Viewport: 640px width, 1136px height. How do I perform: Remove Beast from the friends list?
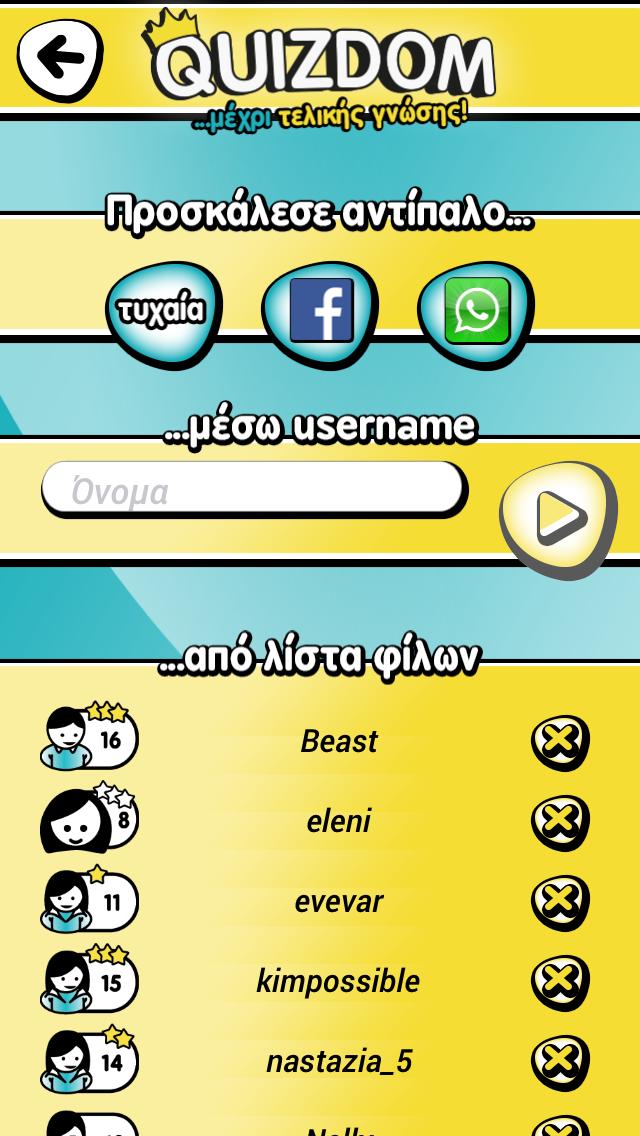point(559,742)
